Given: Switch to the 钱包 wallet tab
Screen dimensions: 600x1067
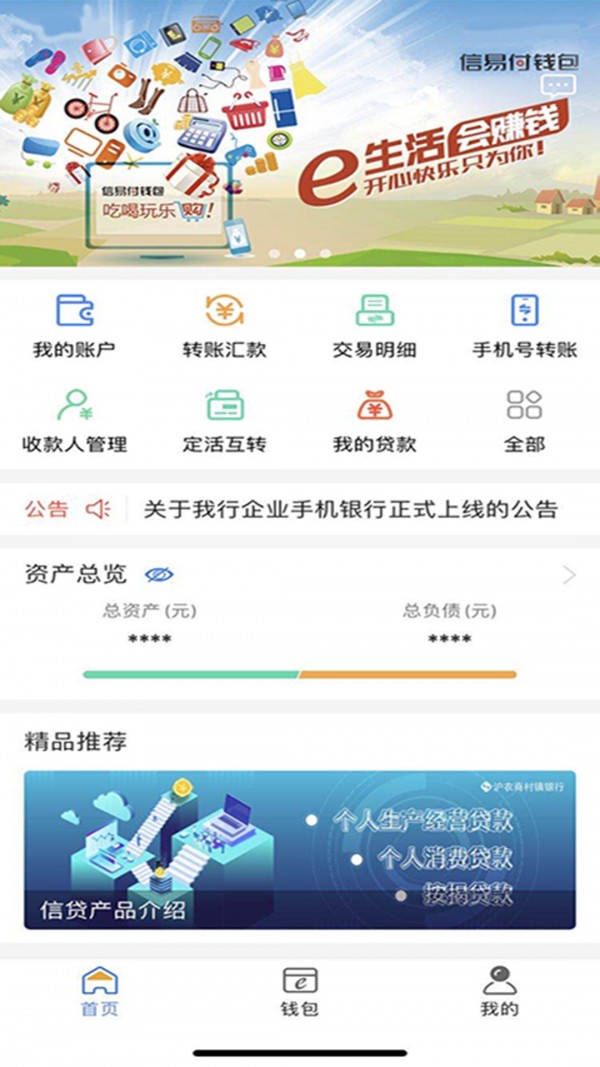Looking at the screenshot, I should [x=300, y=990].
